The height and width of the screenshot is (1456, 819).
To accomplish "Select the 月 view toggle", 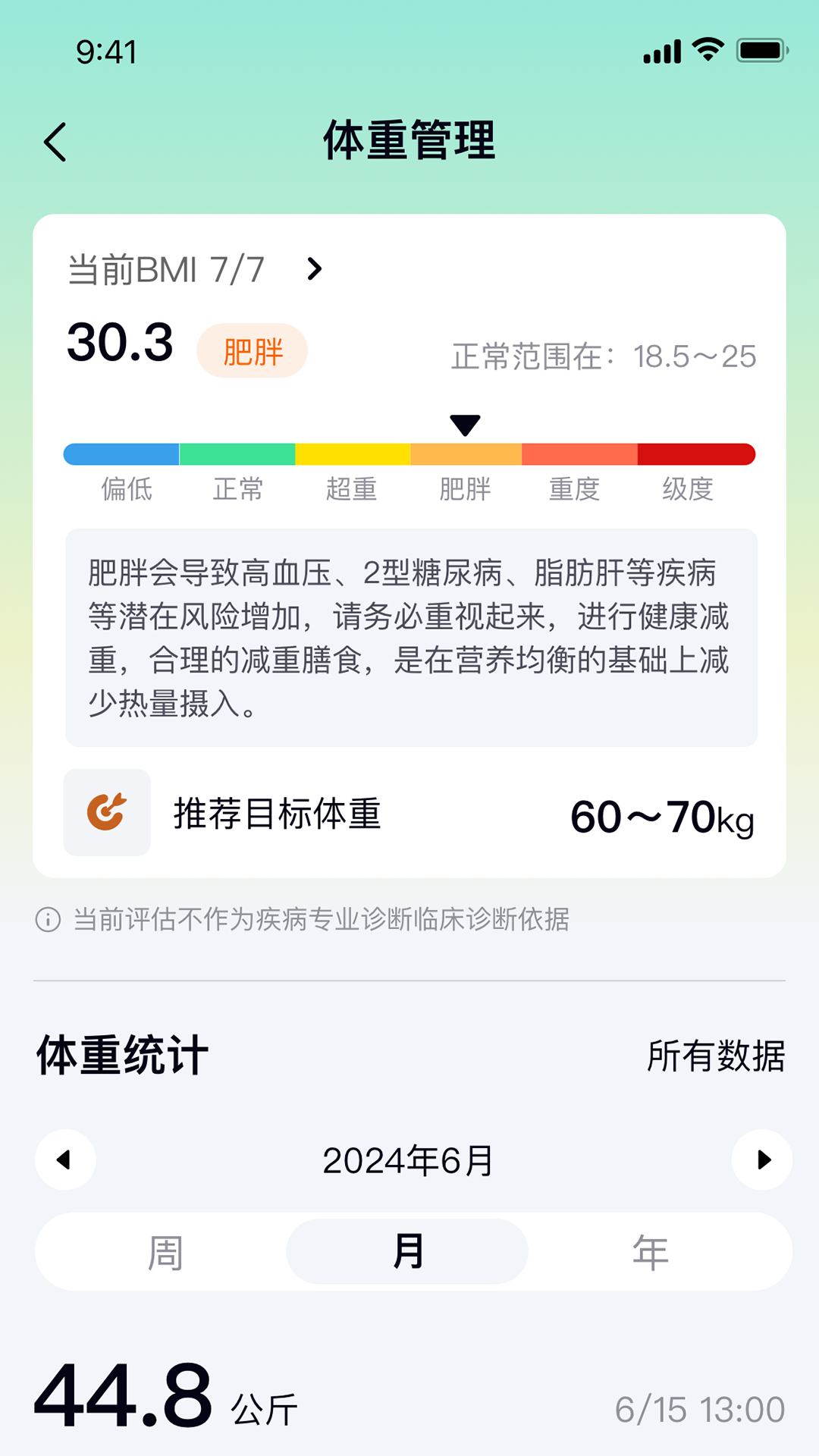I will tap(406, 1252).
